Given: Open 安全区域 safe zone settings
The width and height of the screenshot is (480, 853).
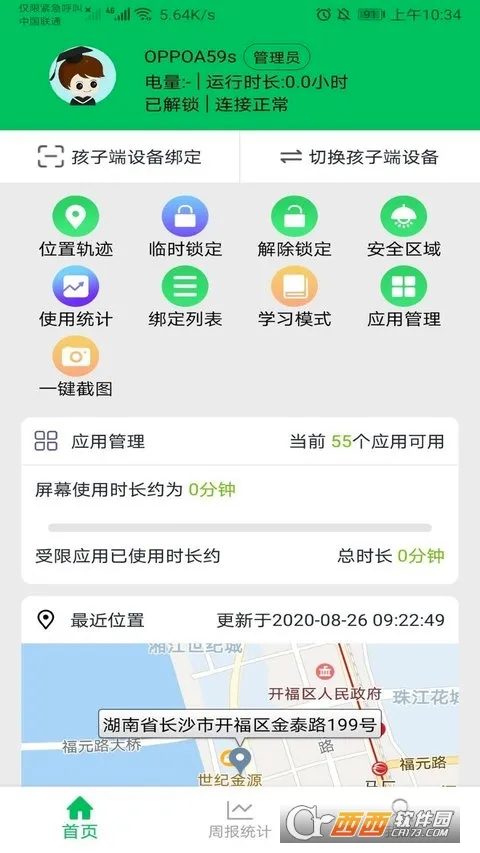Looking at the screenshot, I should (404, 227).
